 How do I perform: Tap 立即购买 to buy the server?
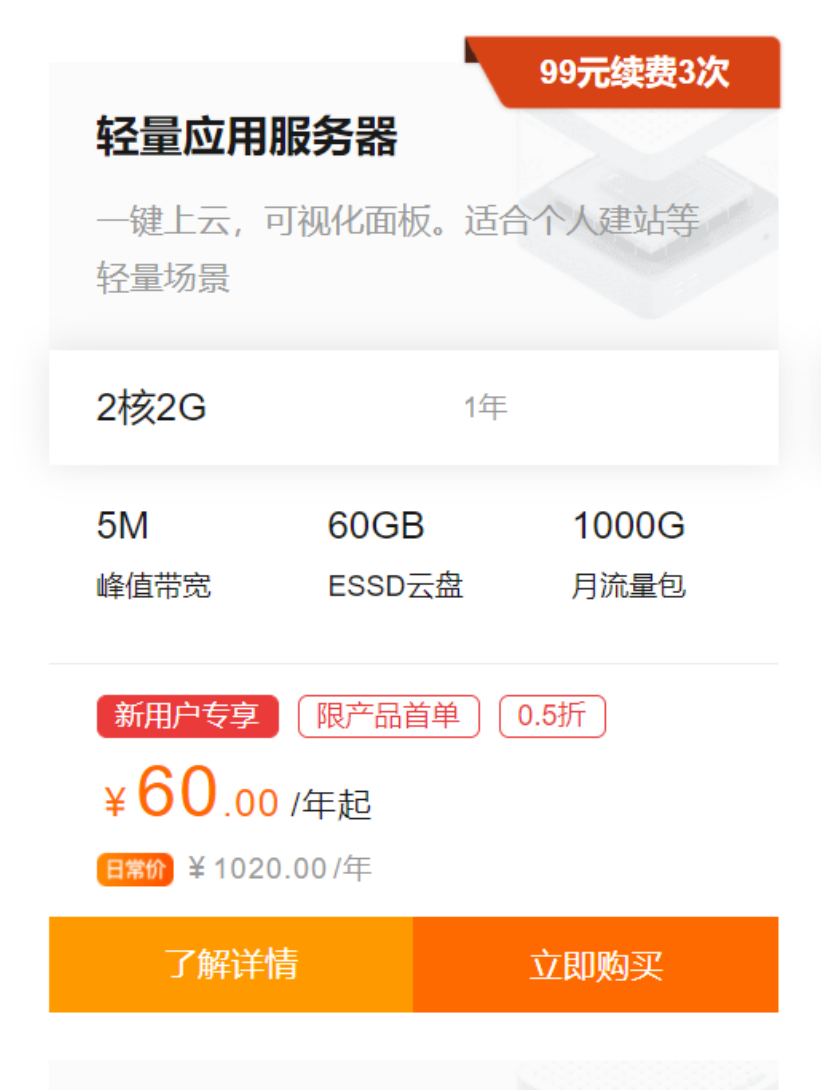595,964
